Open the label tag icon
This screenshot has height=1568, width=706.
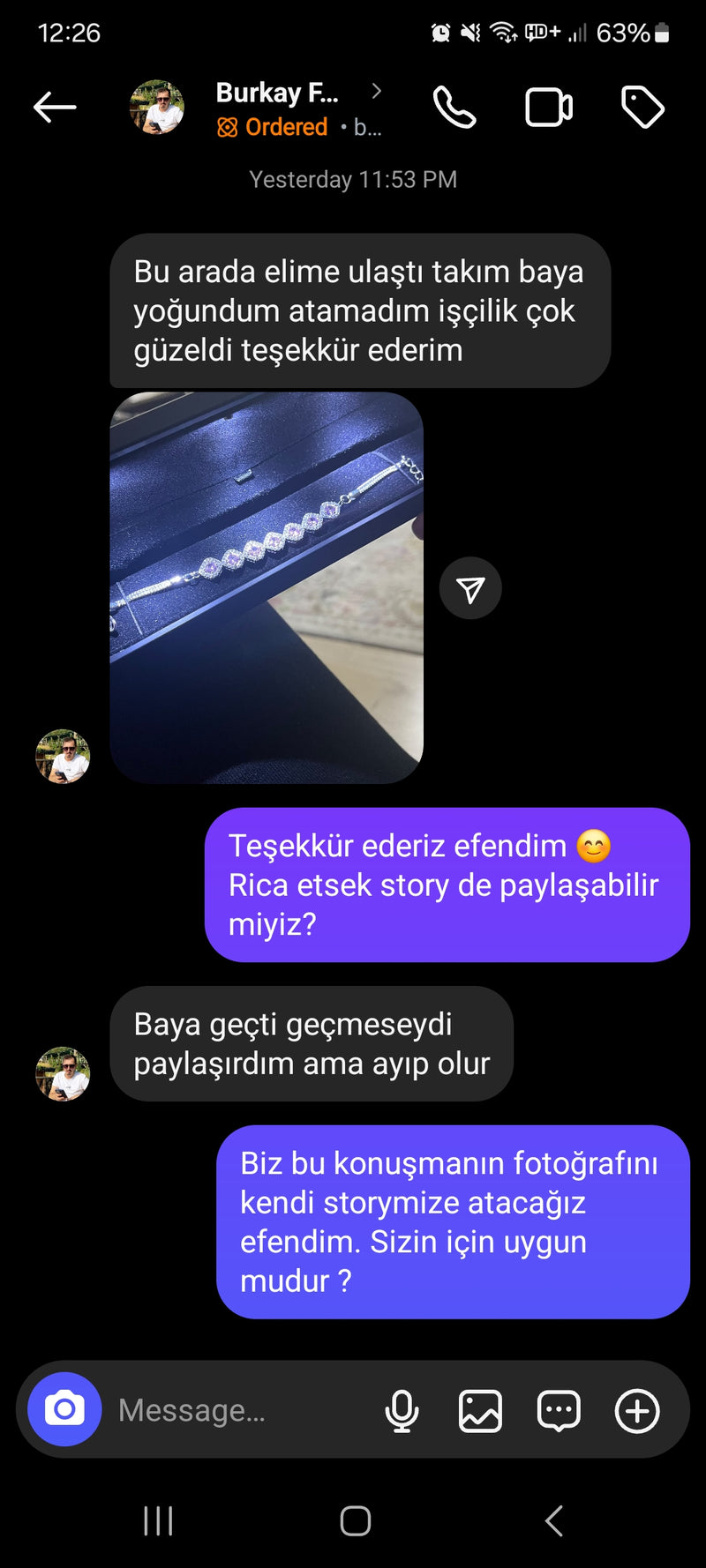click(x=642, y=108)
